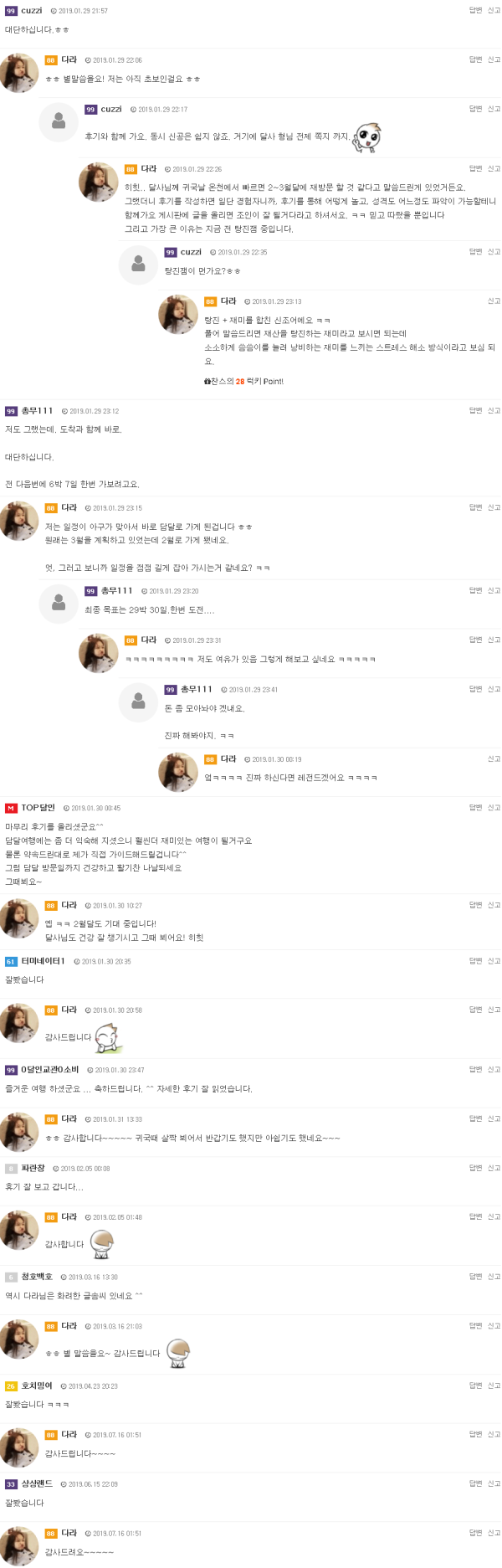Reply to 상상랜드's comment
The width and height of the screenshot is (502, 1568).
coord(475,1483)
